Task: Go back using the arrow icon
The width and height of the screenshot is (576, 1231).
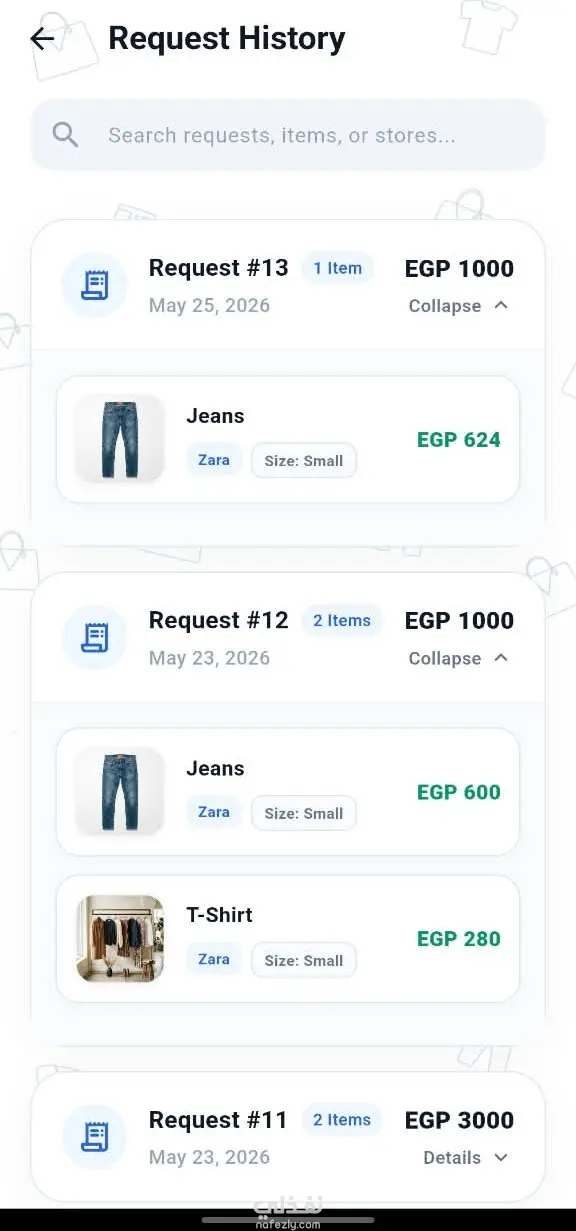Action: pyautogui.click(x=42, y=39)
